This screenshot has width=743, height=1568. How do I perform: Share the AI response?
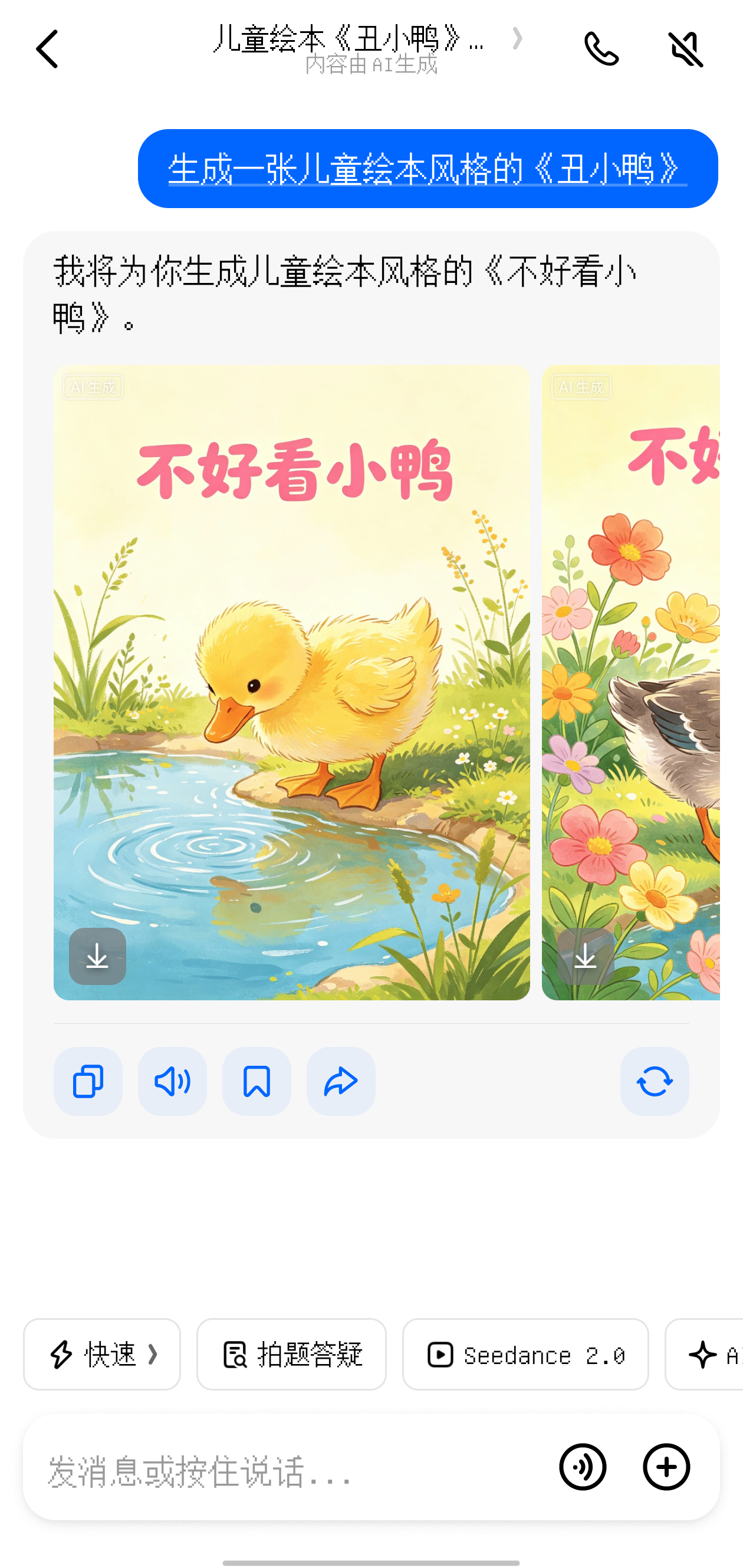341,1081
